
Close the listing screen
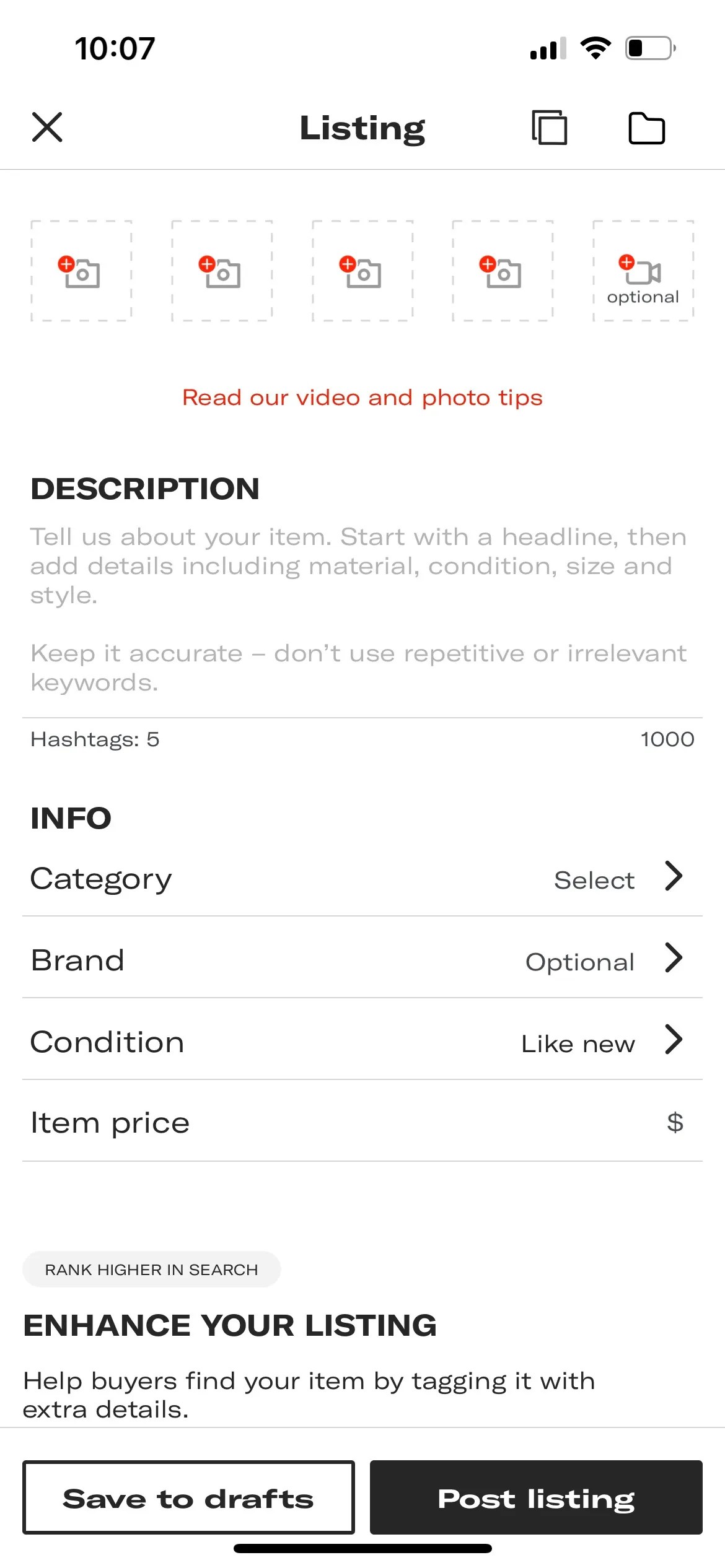point(48,128)
